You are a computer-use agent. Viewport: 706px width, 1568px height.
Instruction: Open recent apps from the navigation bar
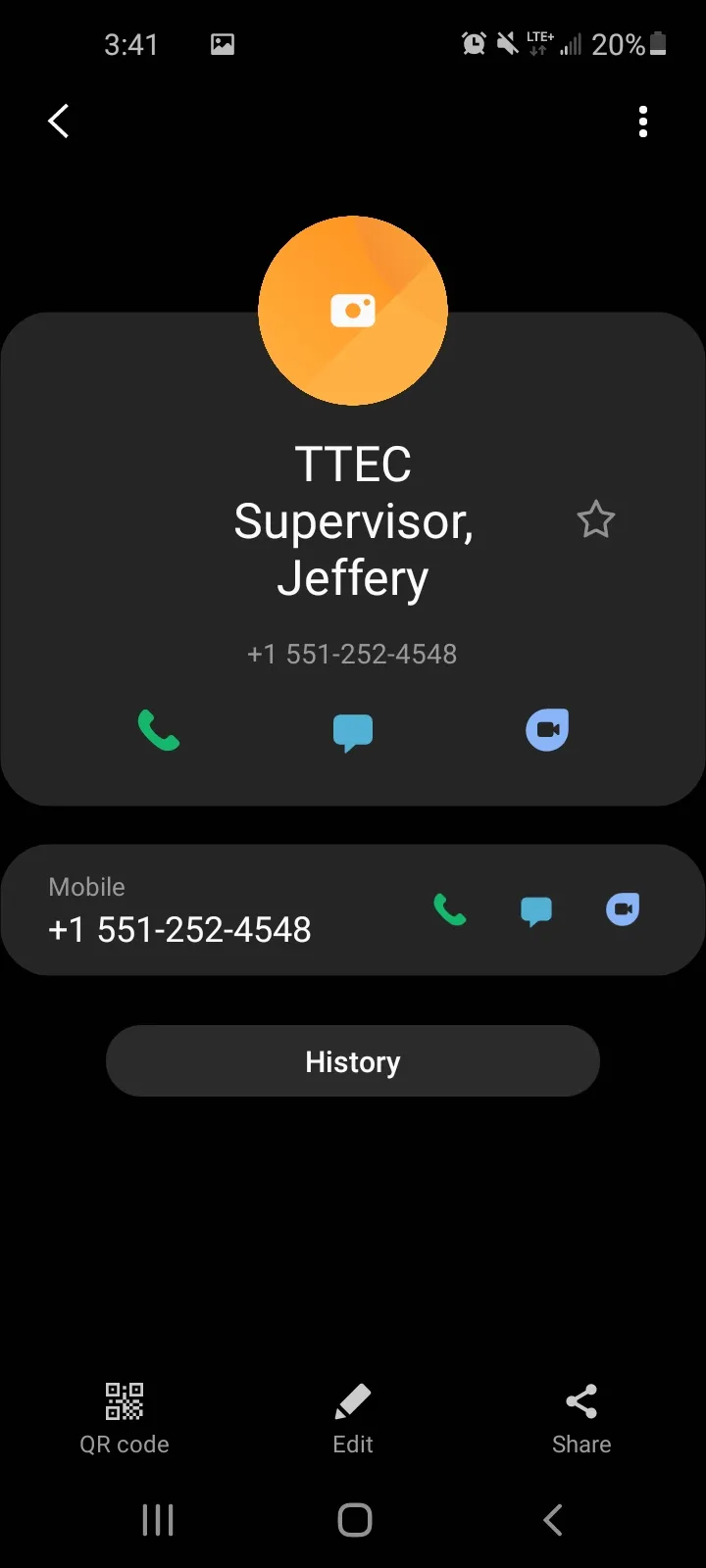click(x=158, y=1520)
